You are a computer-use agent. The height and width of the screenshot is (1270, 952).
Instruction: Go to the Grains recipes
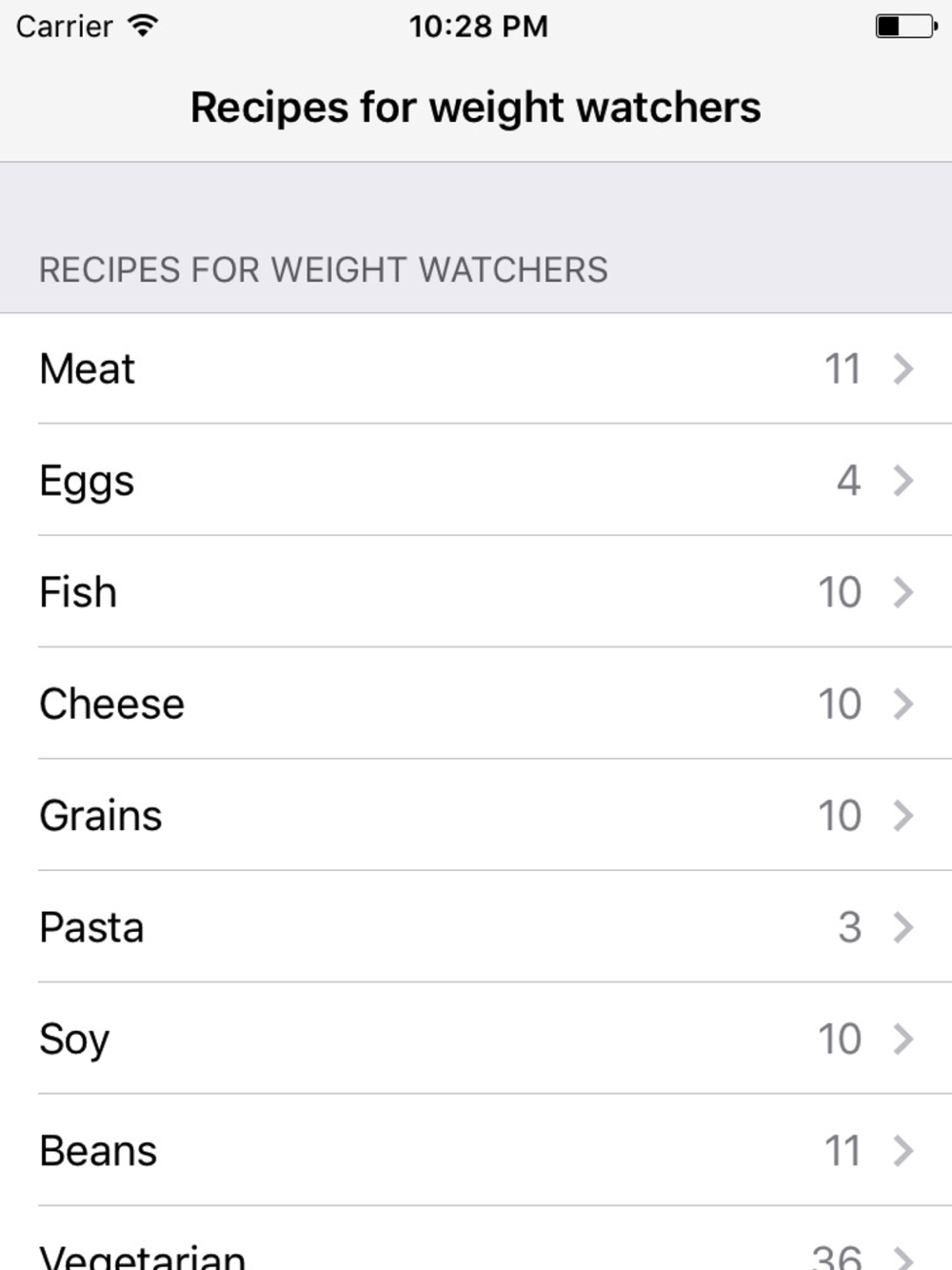[x=476, y=816]
